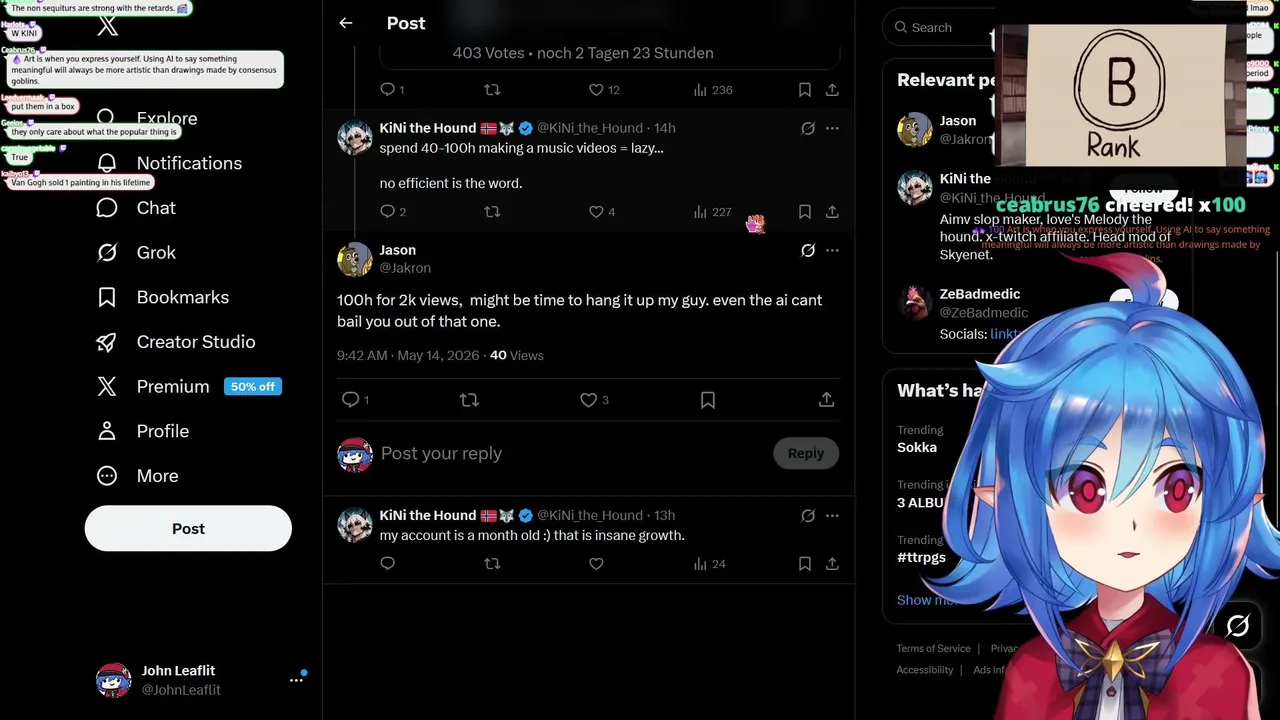
Task: Like KiNi's "insane growth" reply
Action: pyautogui.click(x=596, y=564)
